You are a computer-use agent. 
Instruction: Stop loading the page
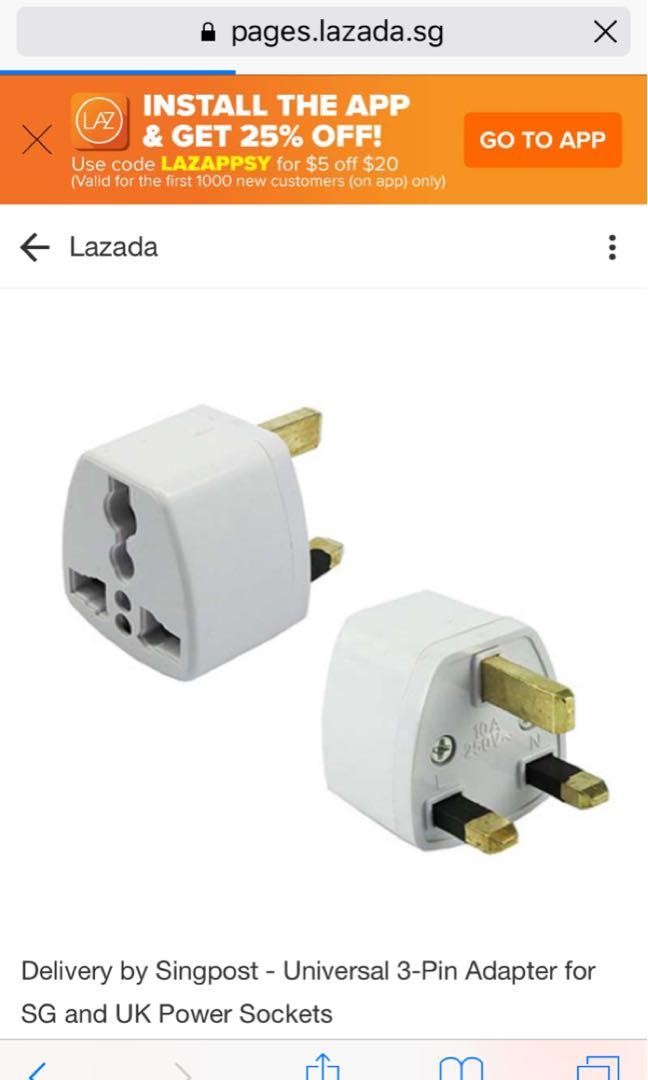[x=605, y=33]
